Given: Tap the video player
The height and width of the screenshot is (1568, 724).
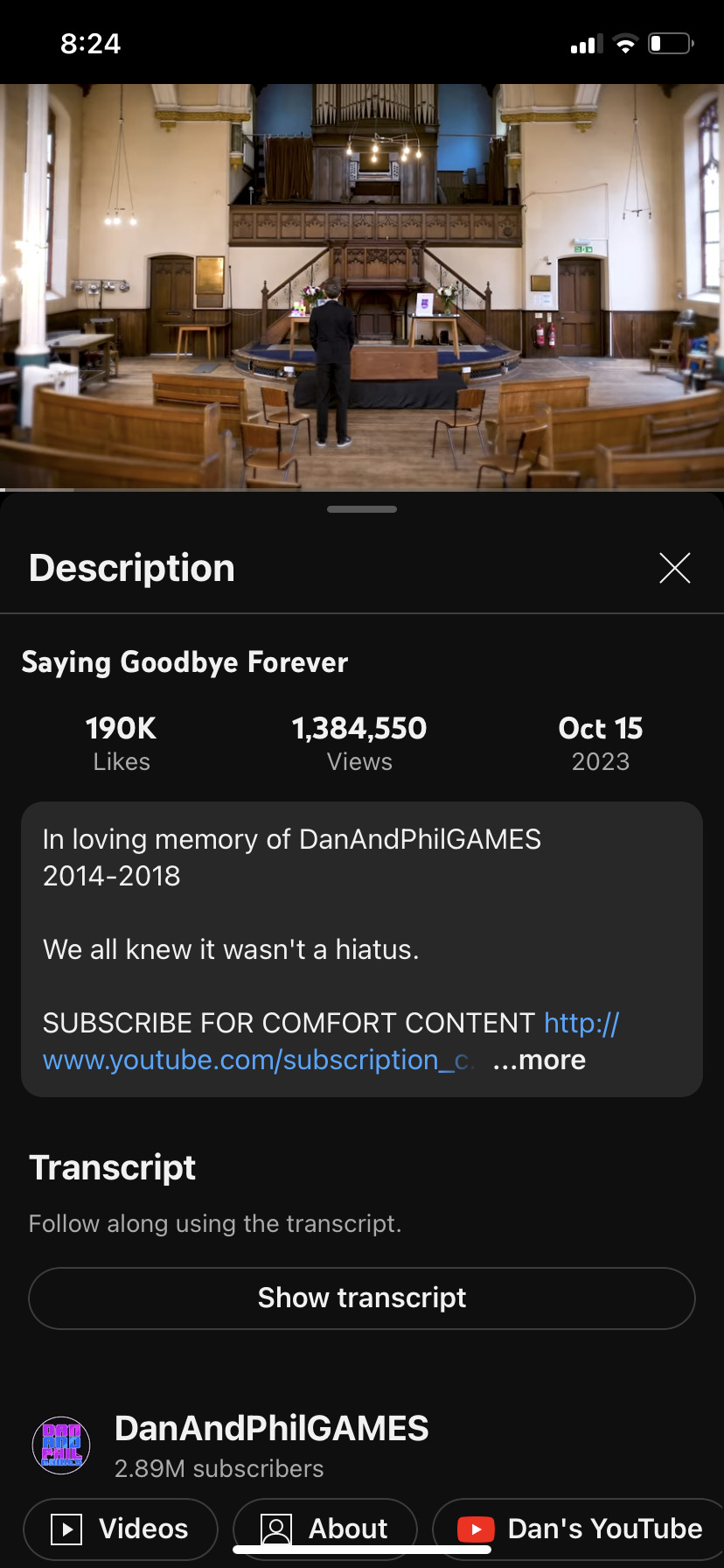Looking at the screenshot, I should click(362, 287).
